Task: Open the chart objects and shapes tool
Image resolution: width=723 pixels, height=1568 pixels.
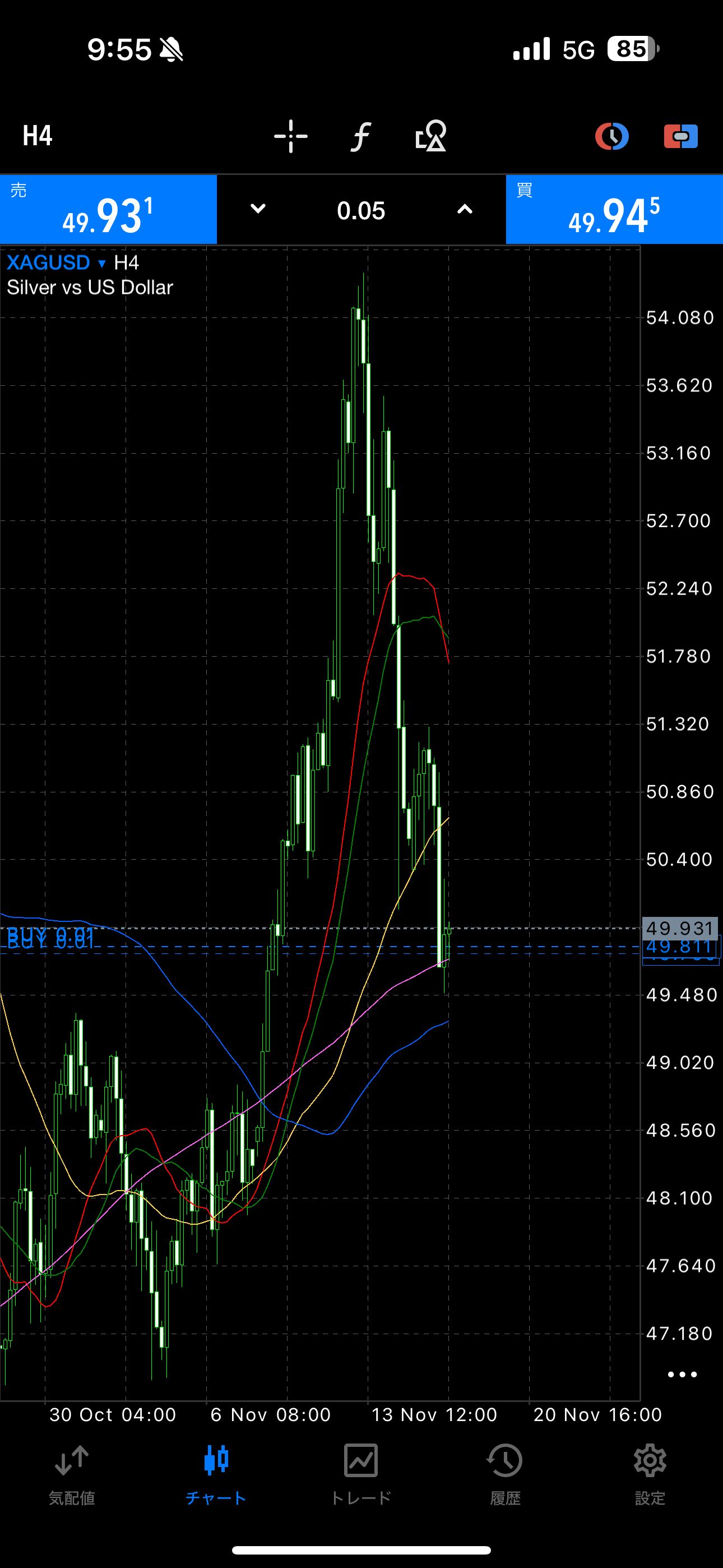Action: click(431, 136)
